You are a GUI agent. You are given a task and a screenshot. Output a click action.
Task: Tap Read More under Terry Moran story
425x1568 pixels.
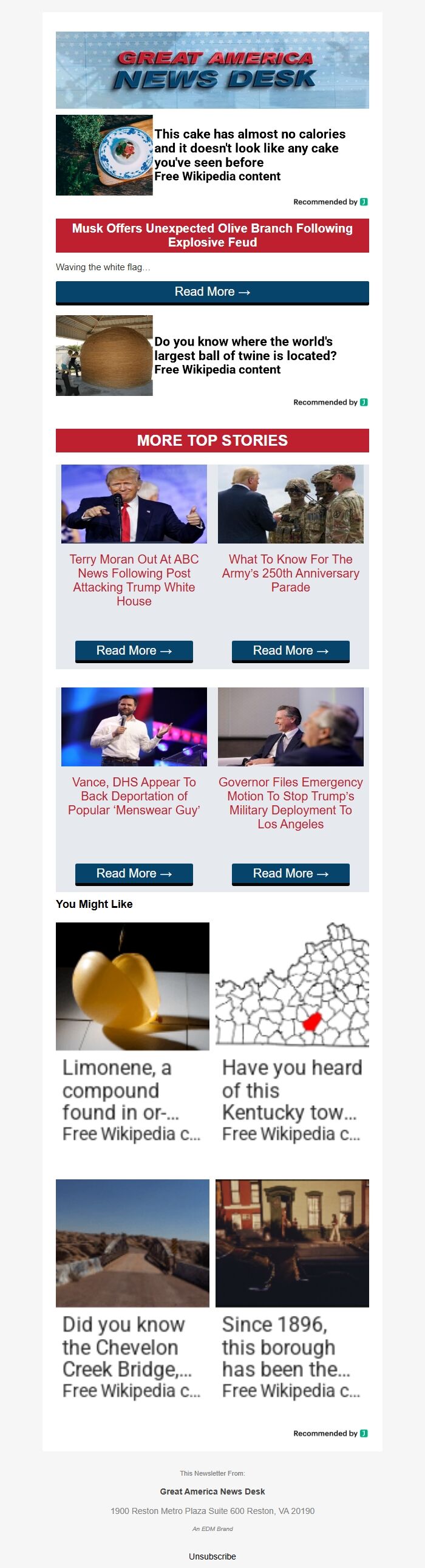pyautogui.click(x=134, y=650)
